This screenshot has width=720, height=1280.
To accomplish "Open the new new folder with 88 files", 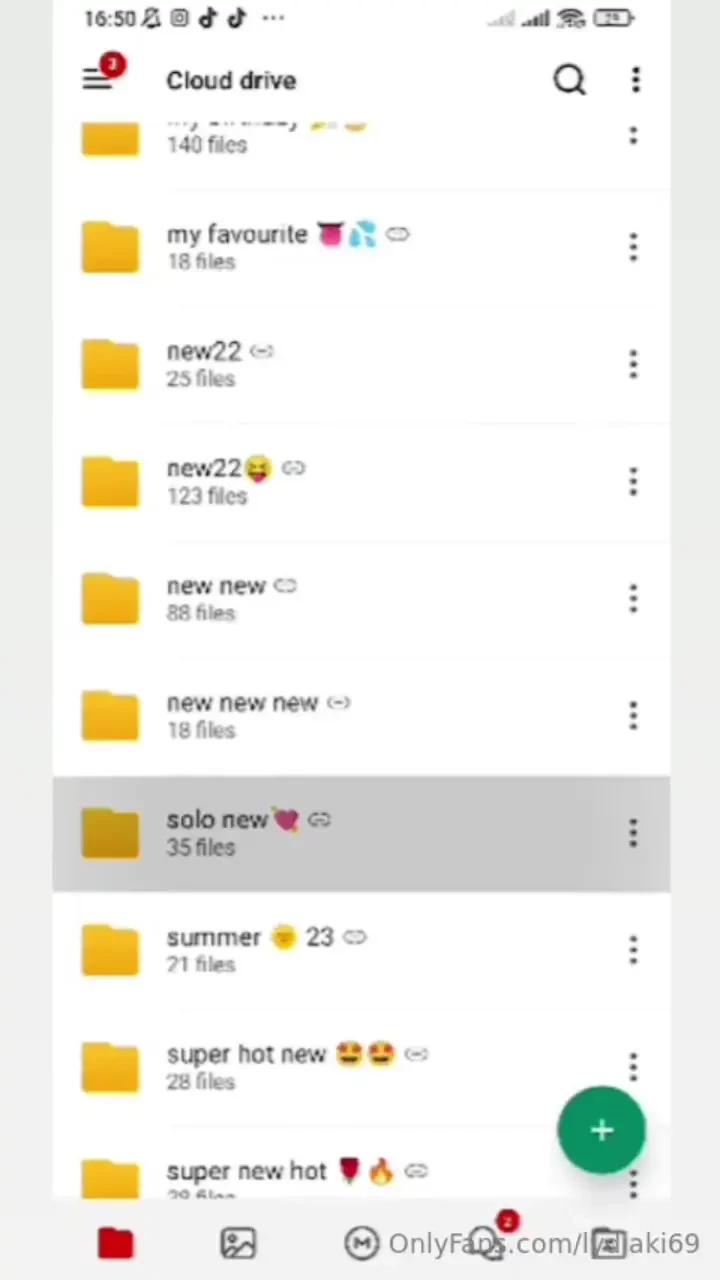I will pos(216,598).
